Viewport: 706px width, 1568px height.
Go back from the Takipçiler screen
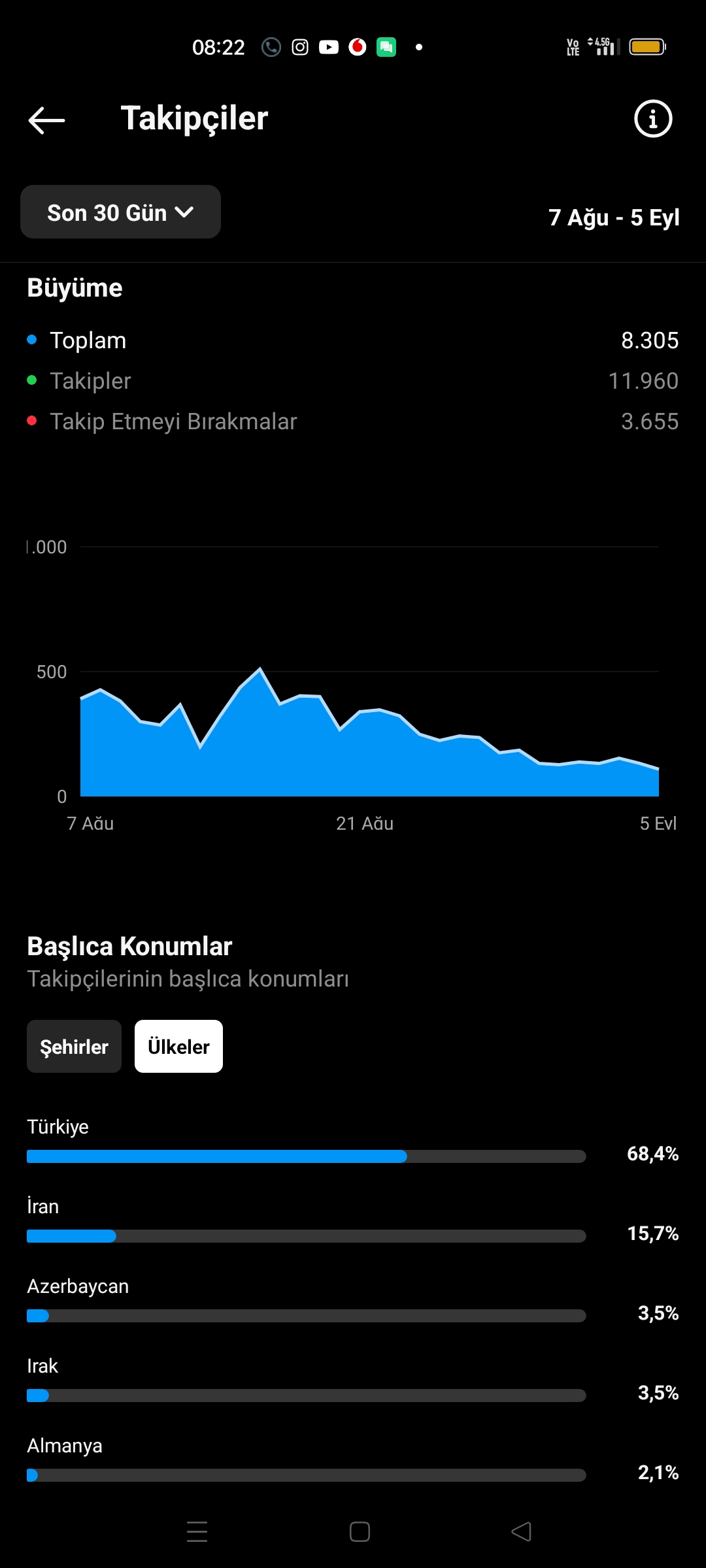[x=46, y=120]
